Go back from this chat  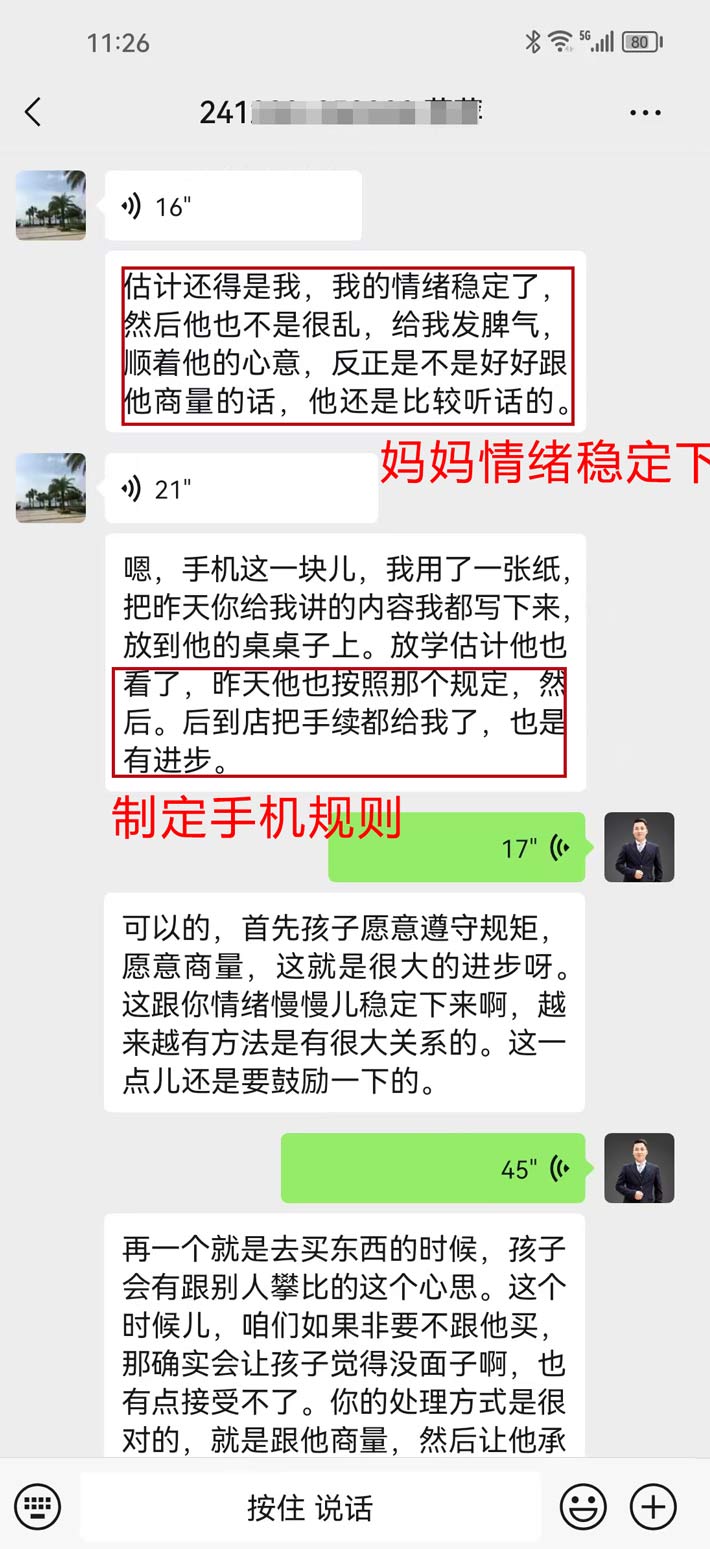point(33,112)
